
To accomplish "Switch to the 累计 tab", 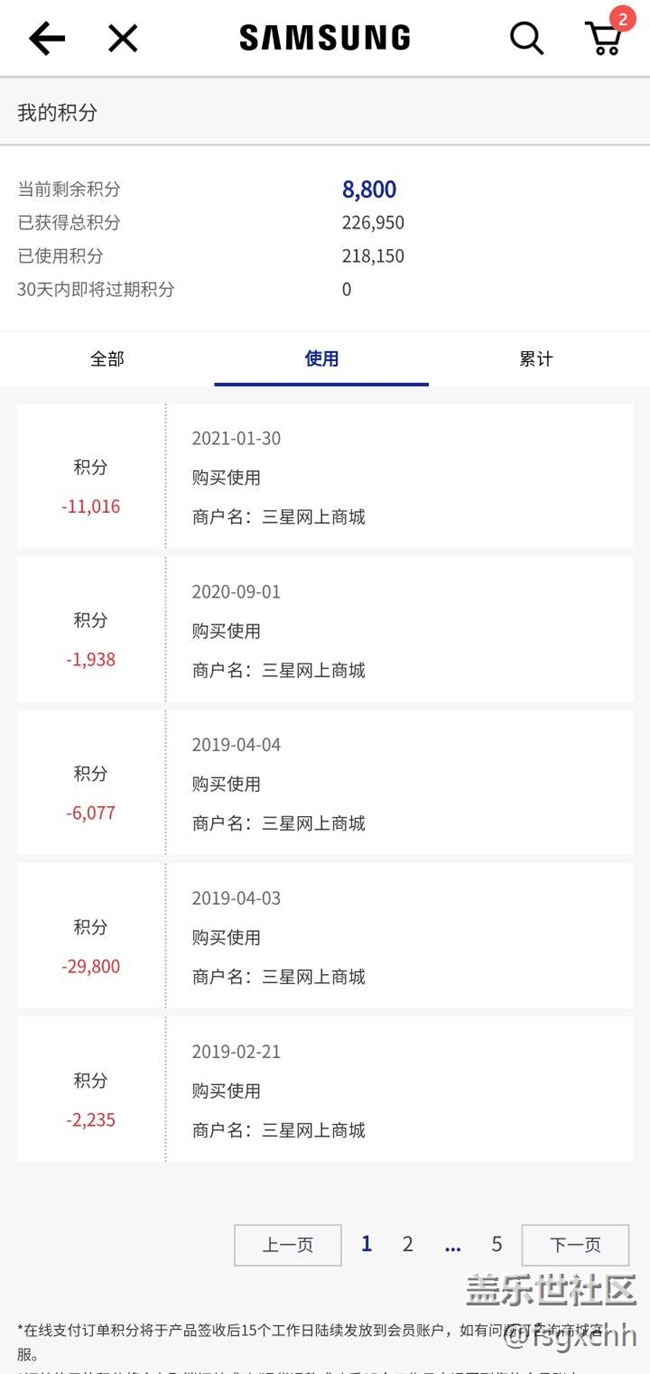I will pos(536,359).
